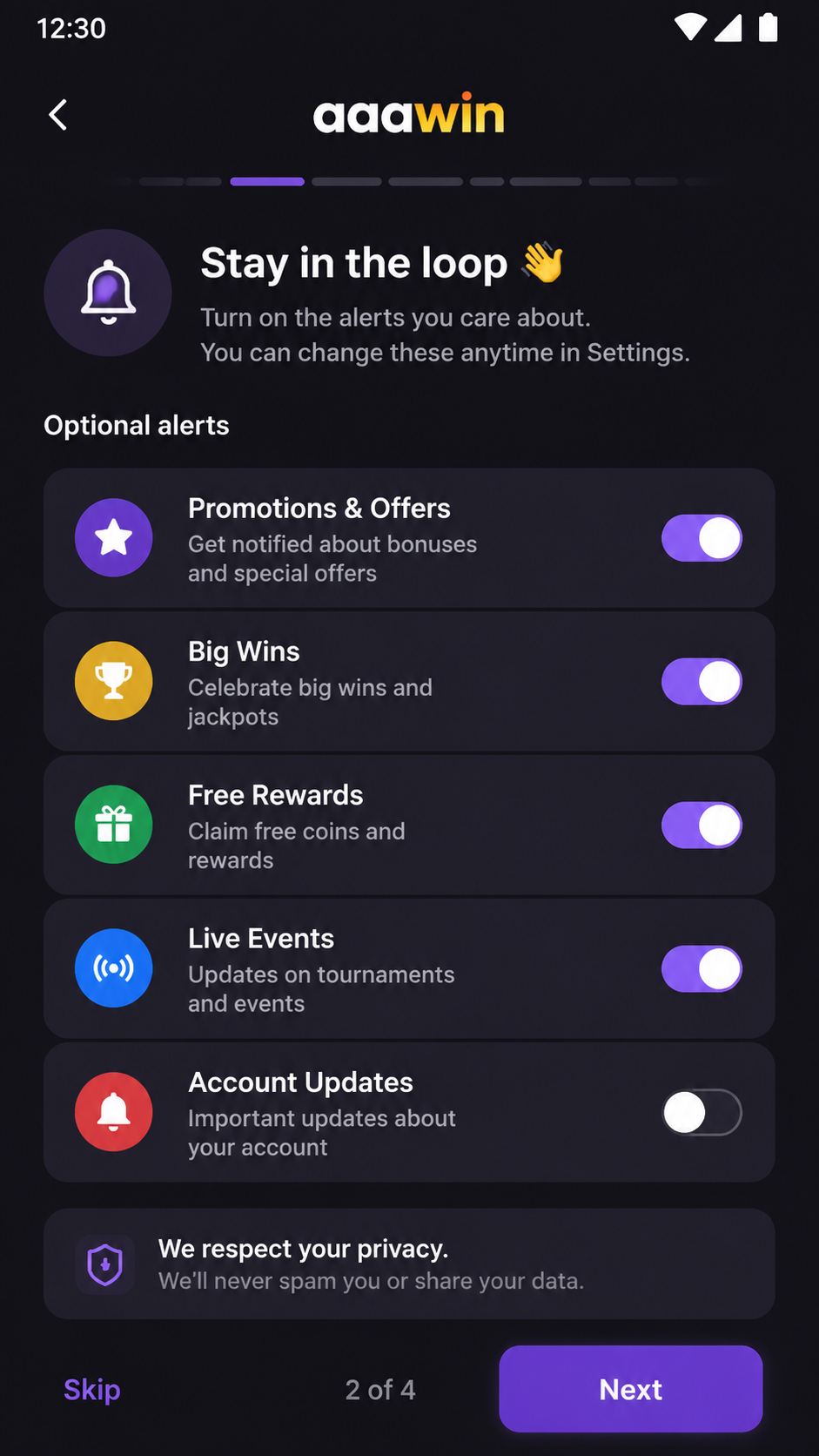Switch off Free Rewards notifications

pyautogui.click(x=702, y=826)
